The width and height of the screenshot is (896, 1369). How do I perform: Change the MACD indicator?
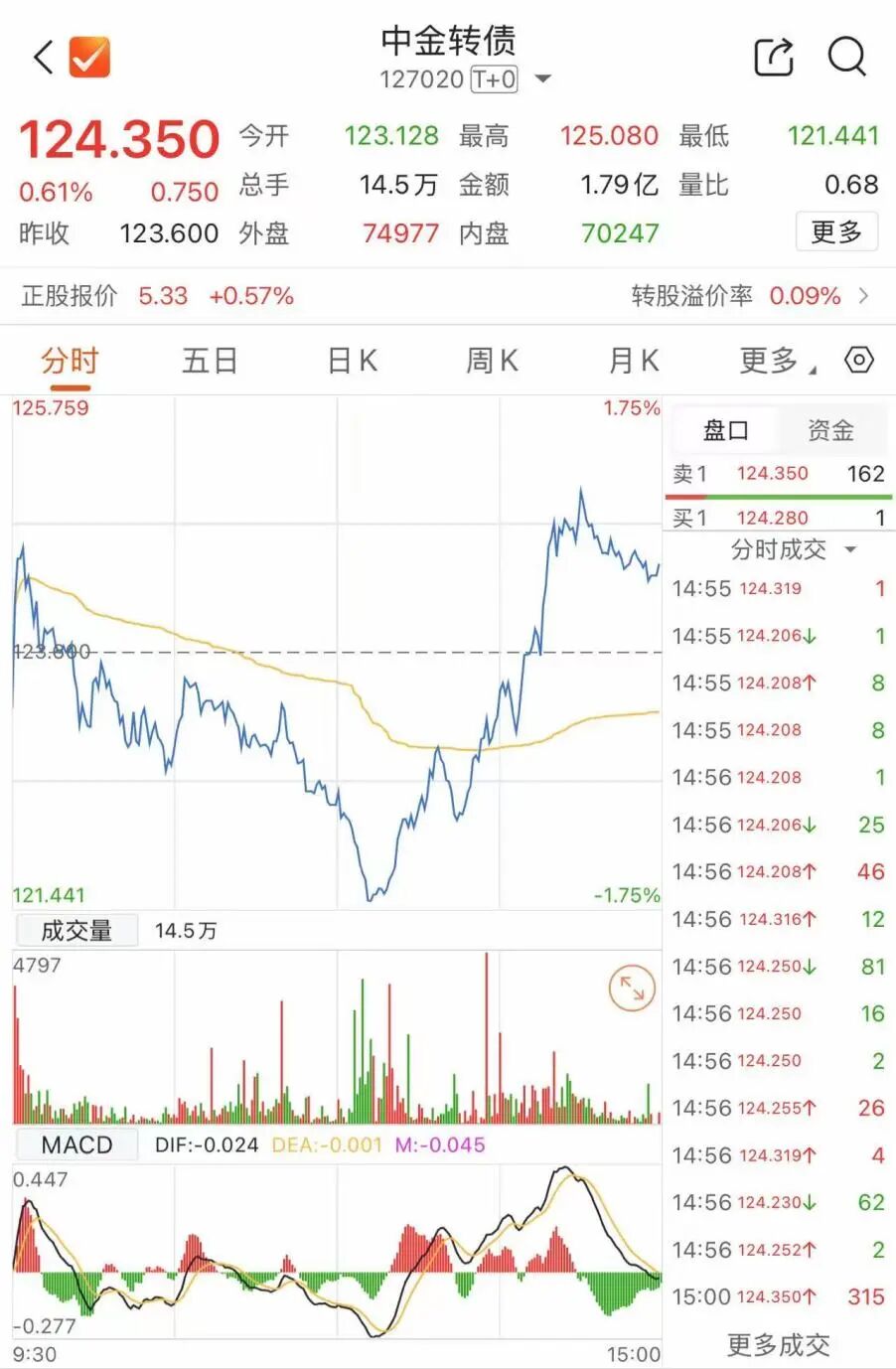pos(76,1145)
